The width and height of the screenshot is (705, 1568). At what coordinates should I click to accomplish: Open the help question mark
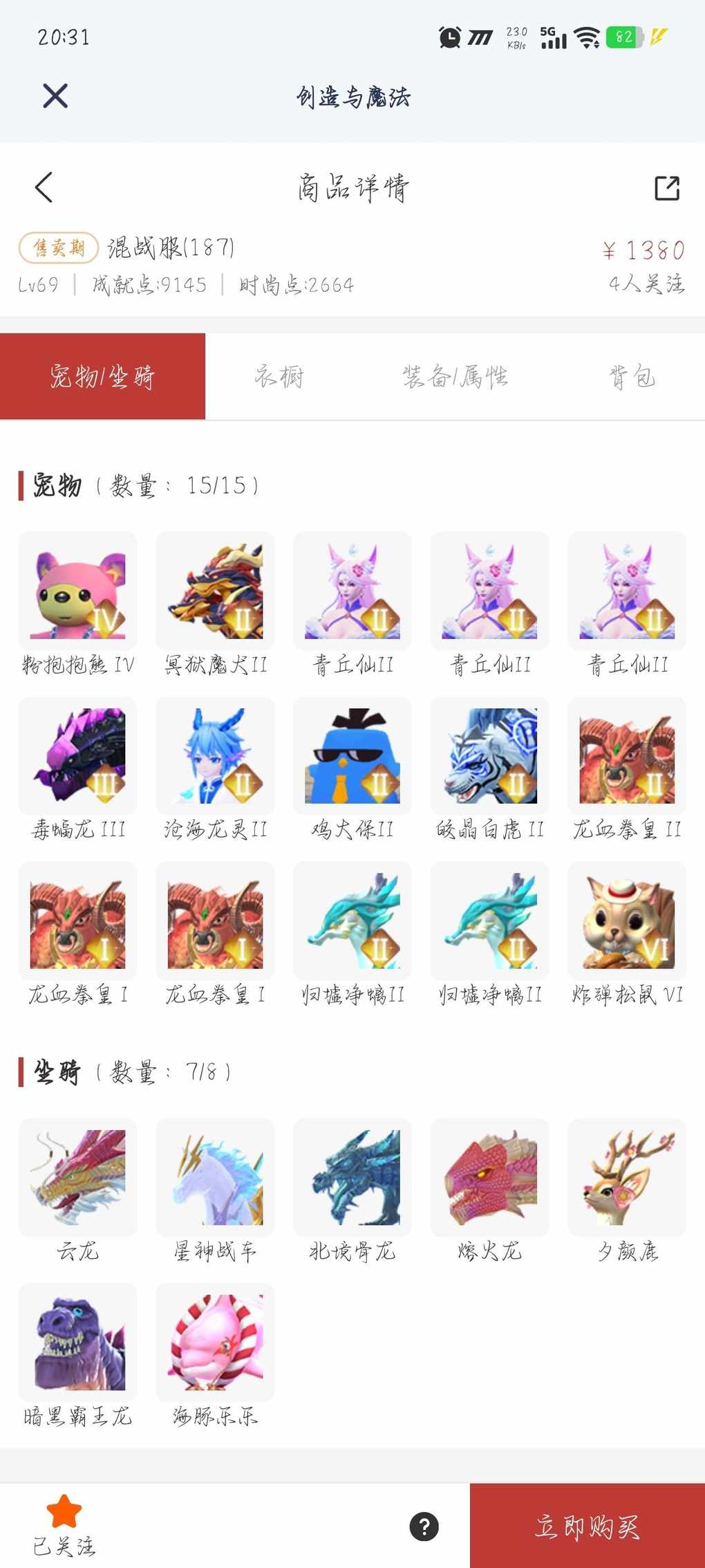(424, 1527)
